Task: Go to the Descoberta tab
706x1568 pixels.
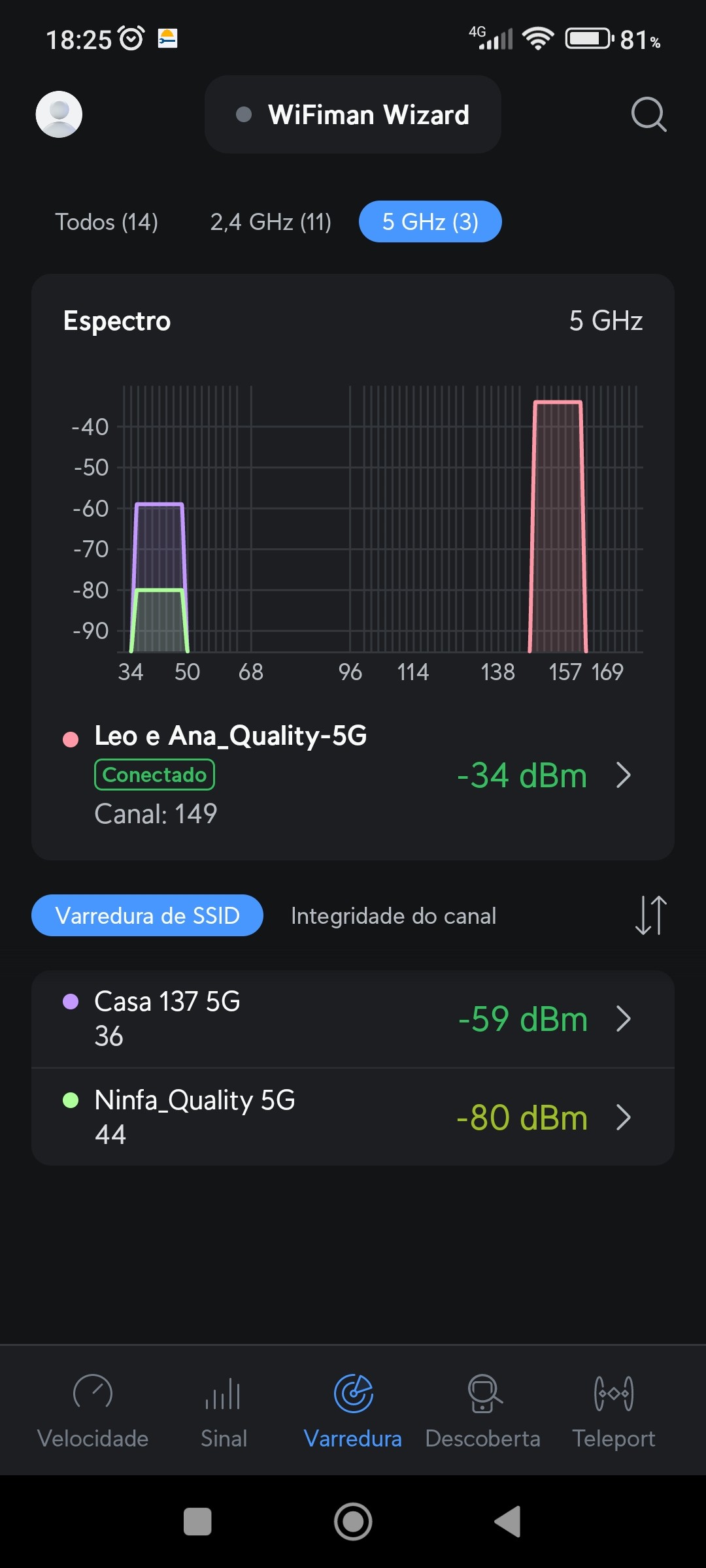Action: coord(483,1410)
